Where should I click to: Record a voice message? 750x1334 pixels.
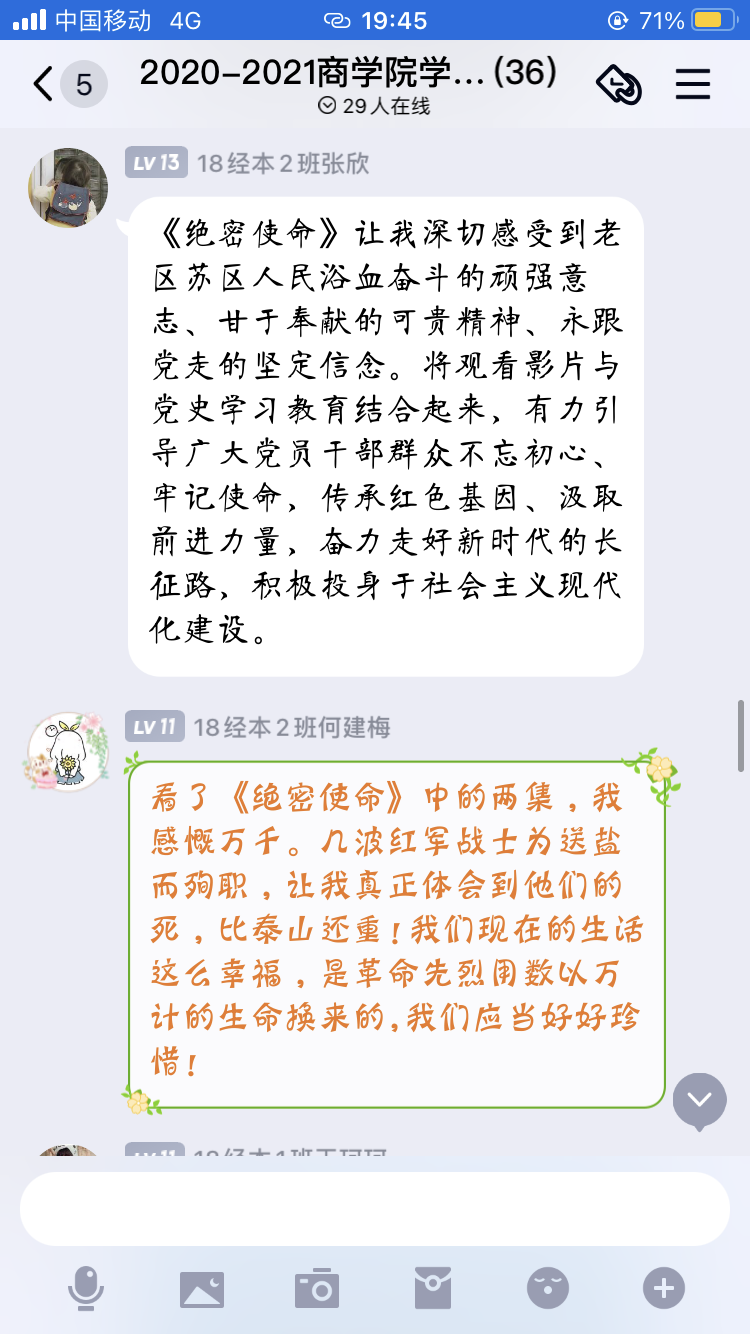tap(86, 1286)
